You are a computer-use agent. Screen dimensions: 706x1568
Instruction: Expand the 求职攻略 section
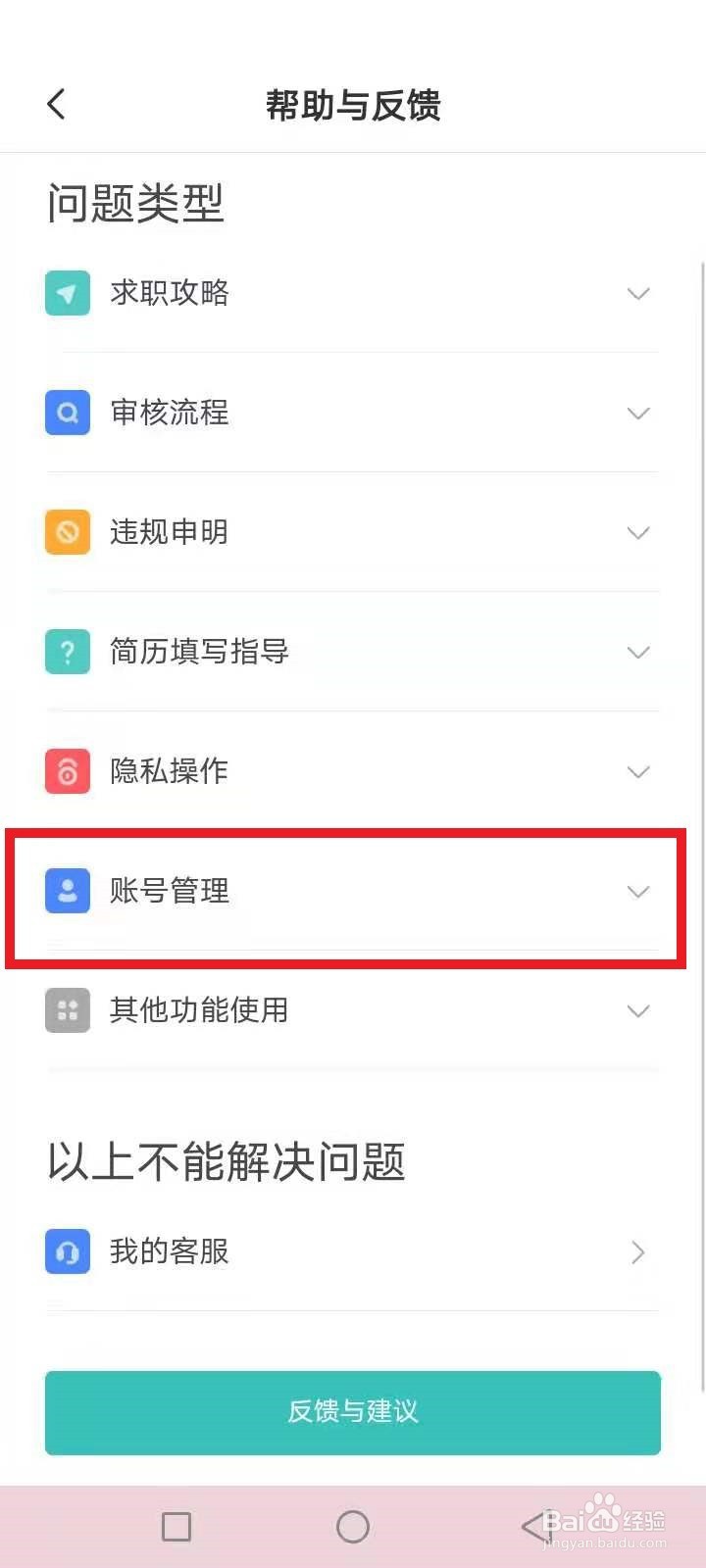(638, 293)
